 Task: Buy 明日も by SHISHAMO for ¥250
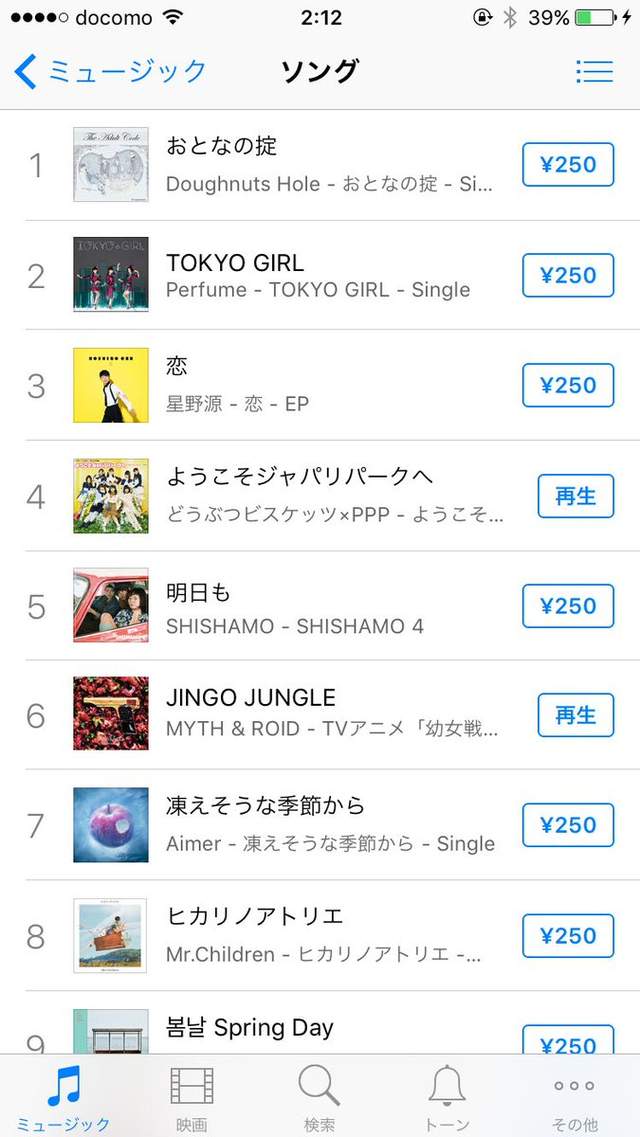[x=568, y=606]
